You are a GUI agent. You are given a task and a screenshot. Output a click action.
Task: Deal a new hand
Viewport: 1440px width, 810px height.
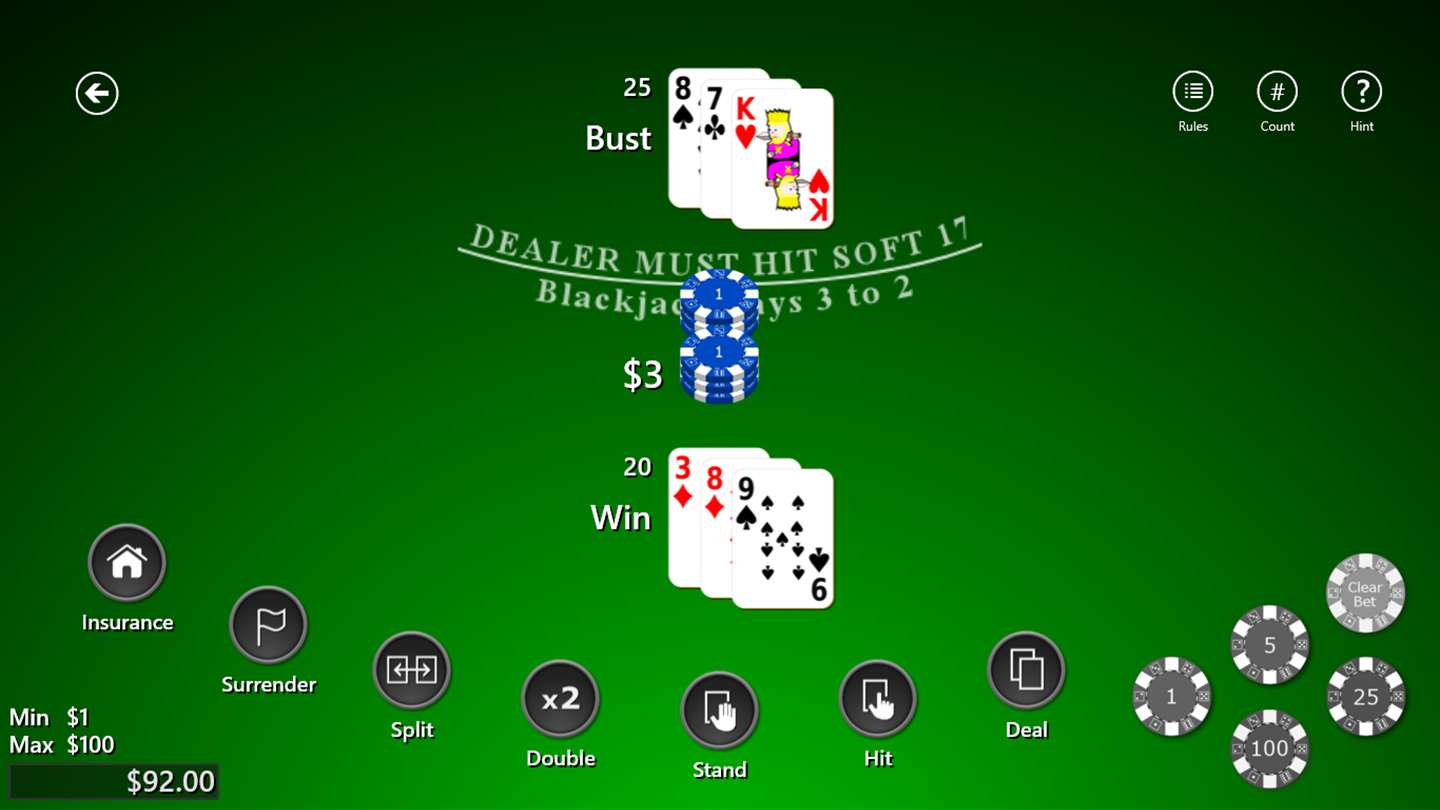pyautogui.click(x=1026, y=670)
